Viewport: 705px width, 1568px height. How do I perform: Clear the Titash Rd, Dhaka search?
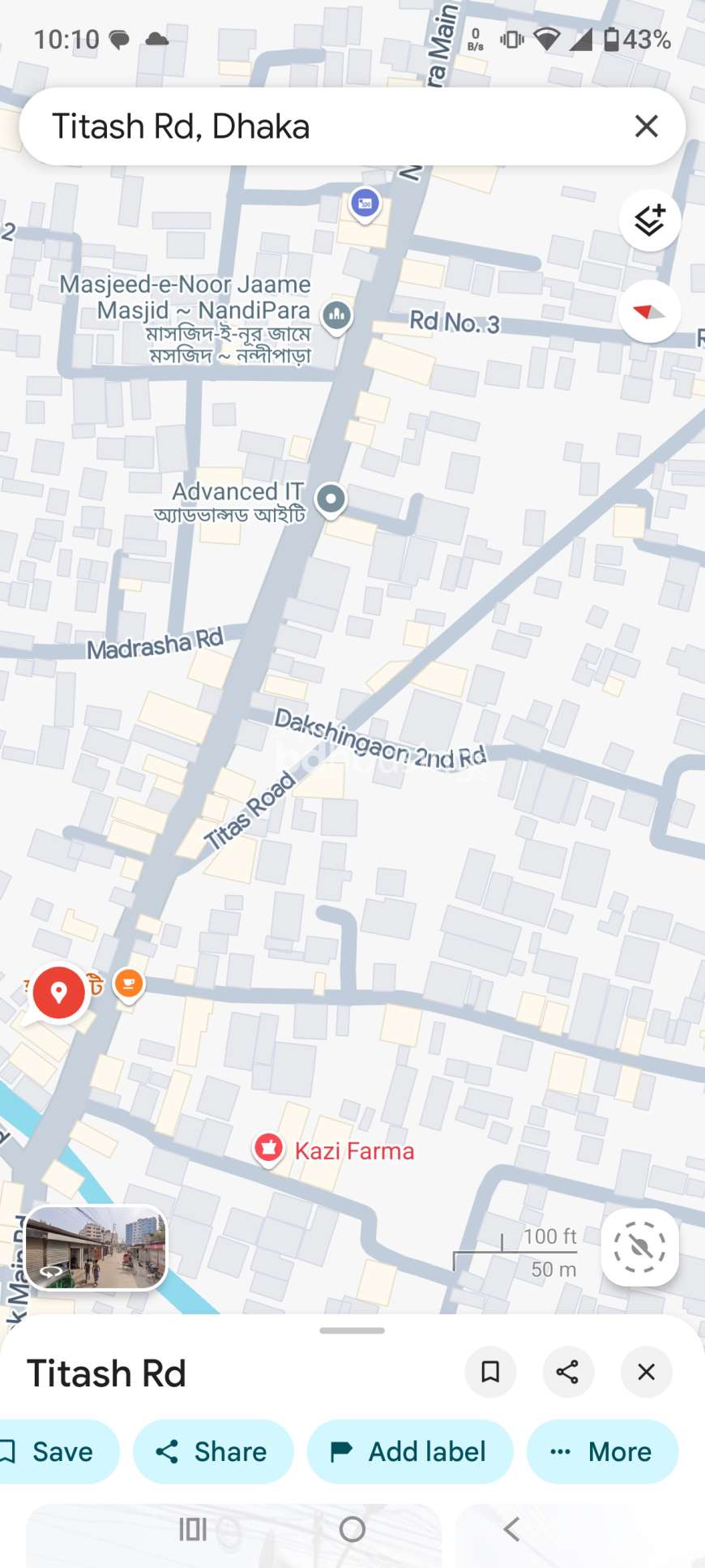click(x=646, y=126)
